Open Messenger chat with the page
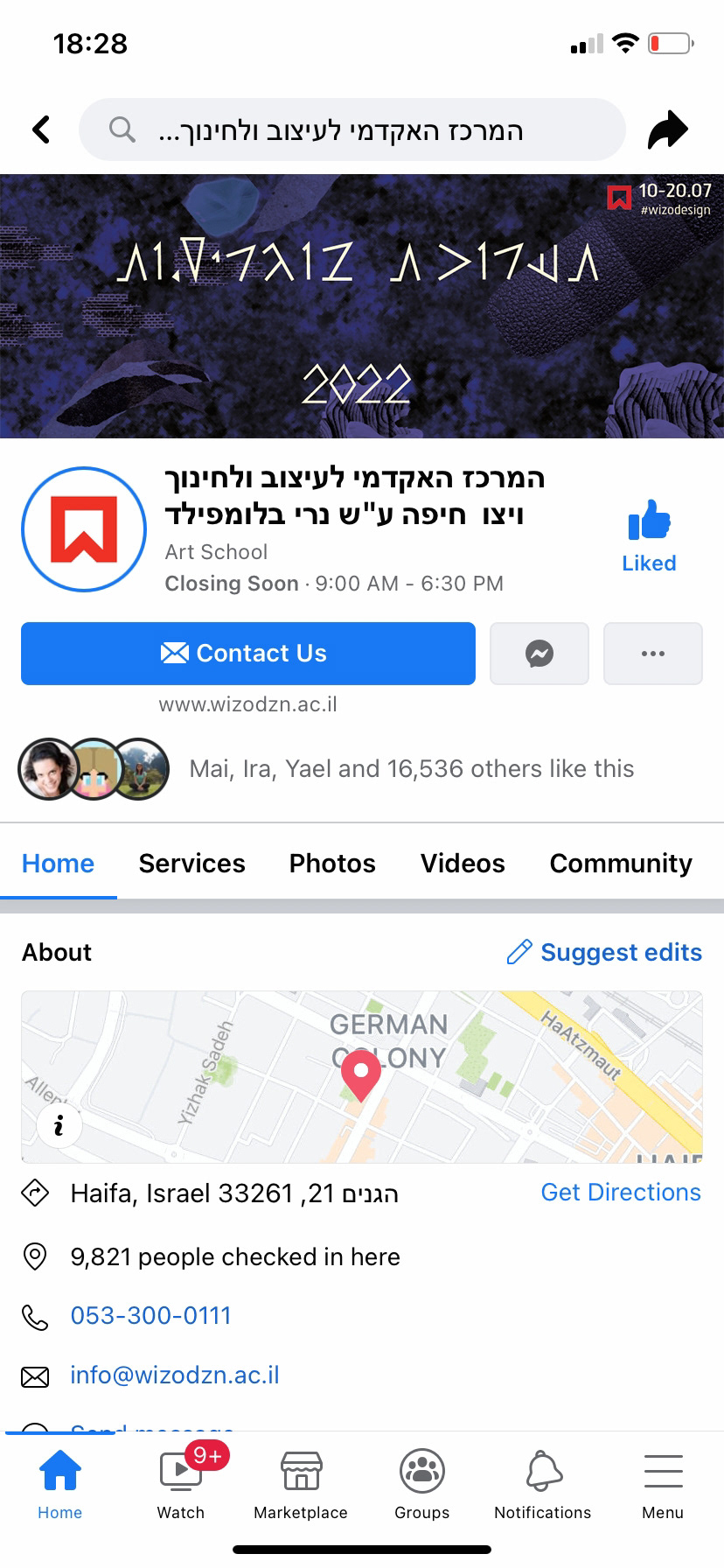Screen dimensions: 724x1568 pyautogui.click(x=540, y=654)
